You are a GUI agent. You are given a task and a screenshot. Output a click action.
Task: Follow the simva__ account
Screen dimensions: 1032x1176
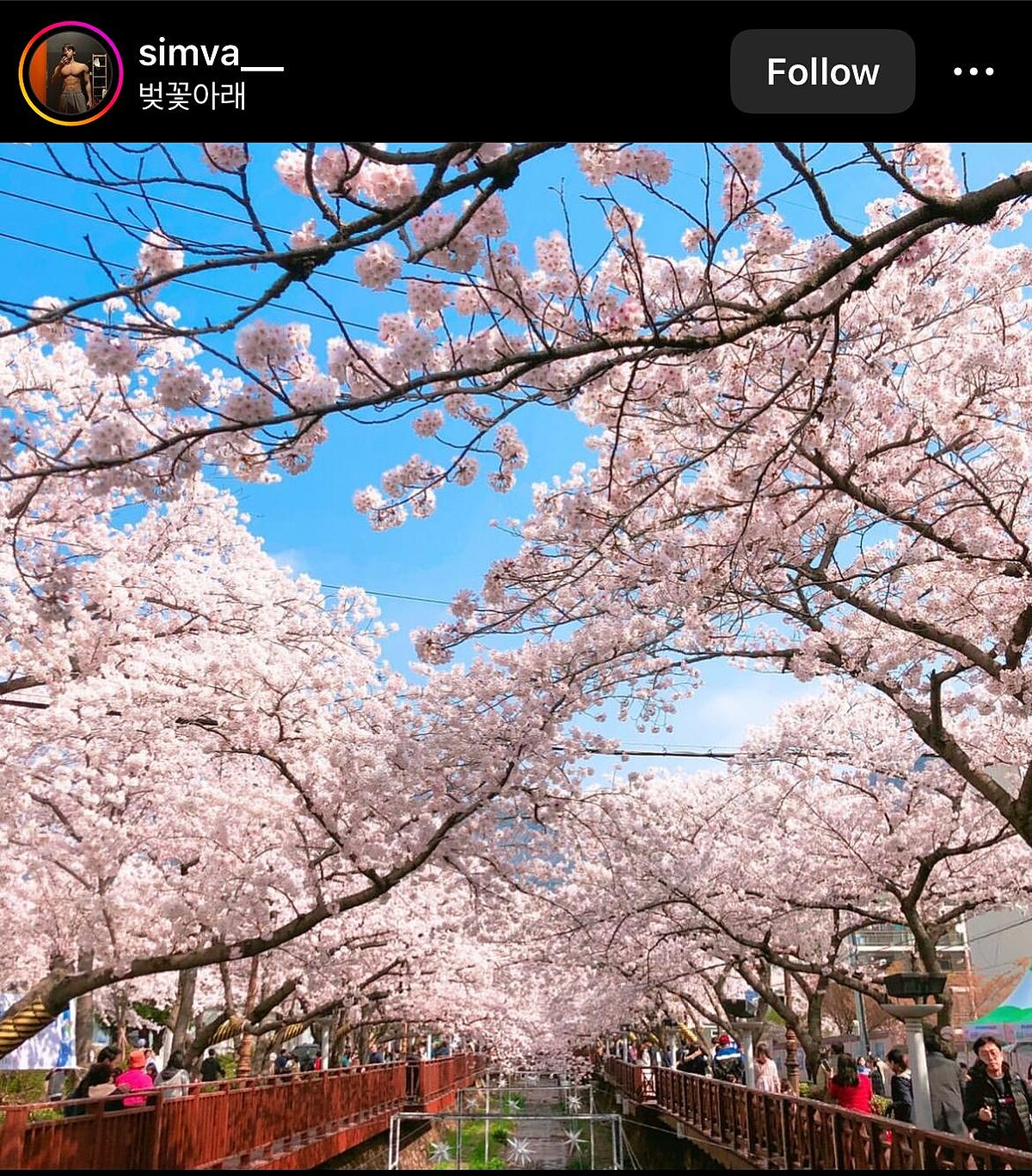tap(822, 72)
